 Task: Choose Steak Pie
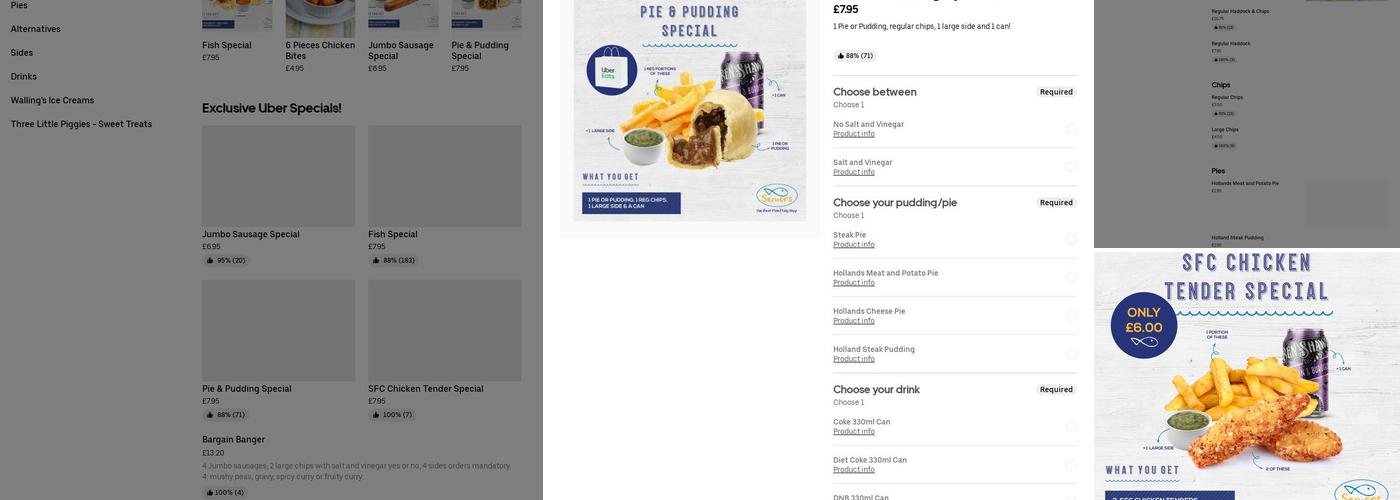[x=1071, y=240]
